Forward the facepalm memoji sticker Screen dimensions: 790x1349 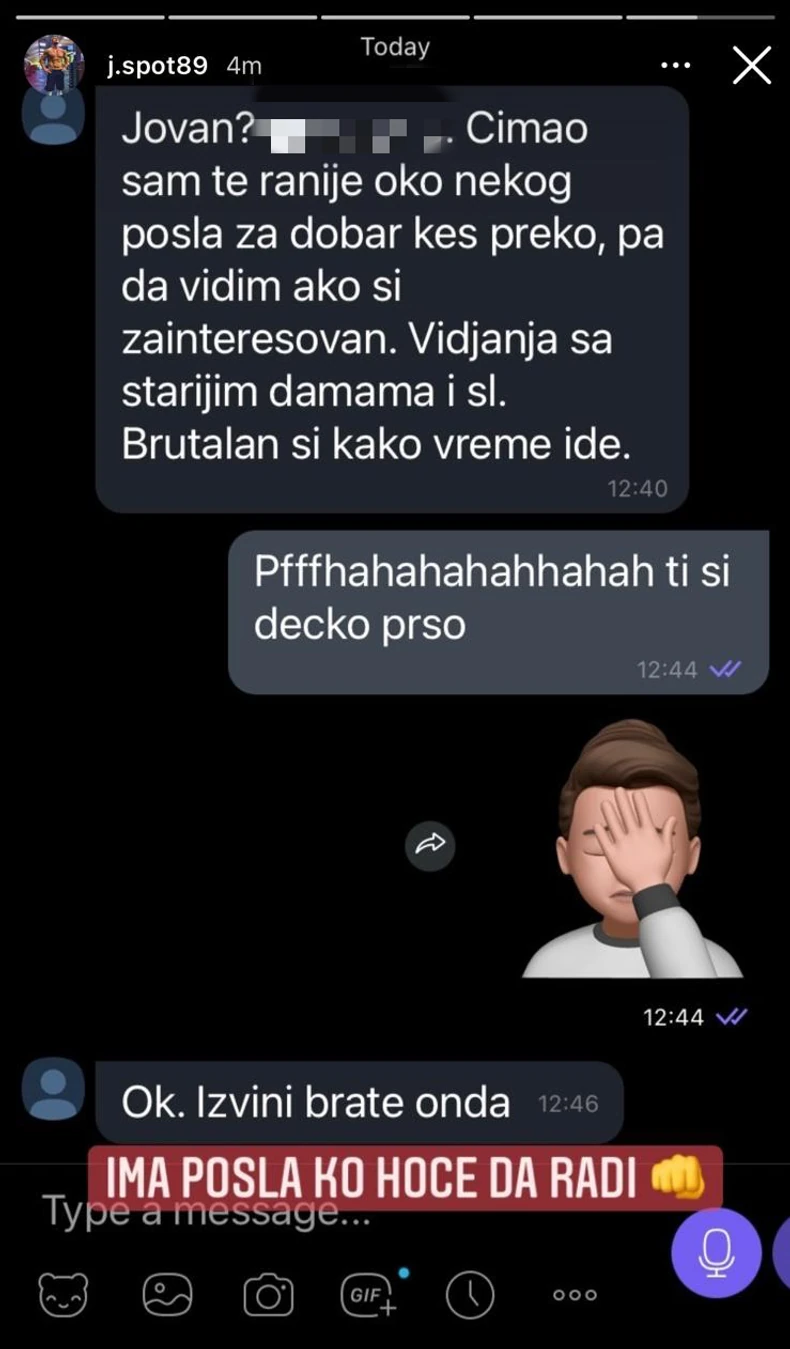pyautogui.click(x=430, y=846)
